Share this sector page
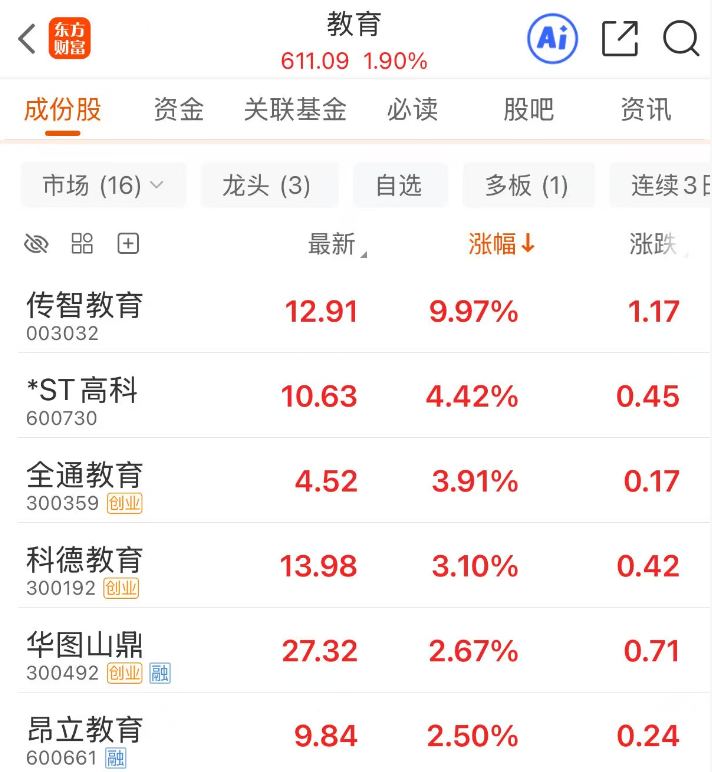Viewport: 712px width, 772px height. click(620, 38)
